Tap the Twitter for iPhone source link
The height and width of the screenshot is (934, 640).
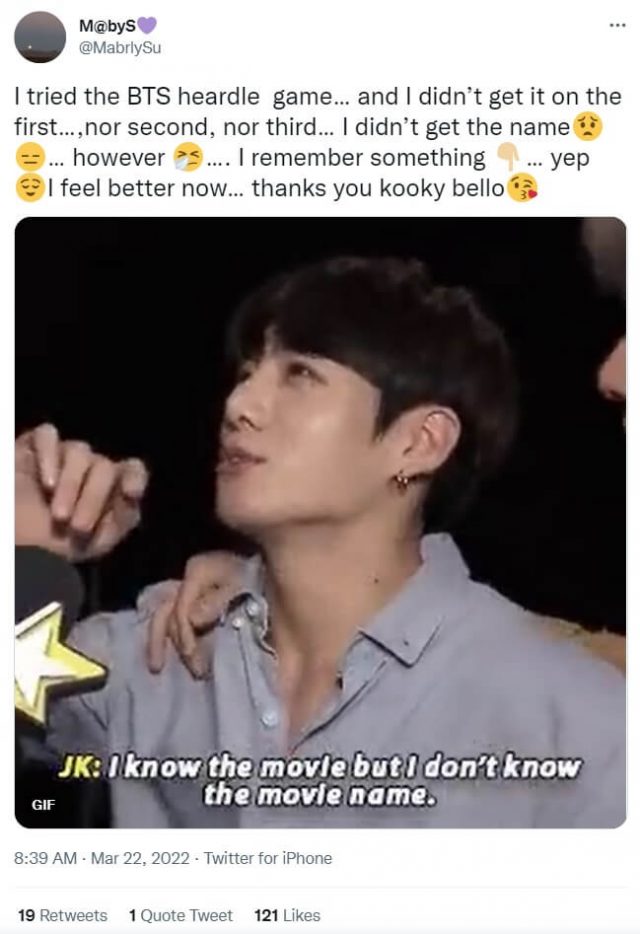click(x=268, y=858)
